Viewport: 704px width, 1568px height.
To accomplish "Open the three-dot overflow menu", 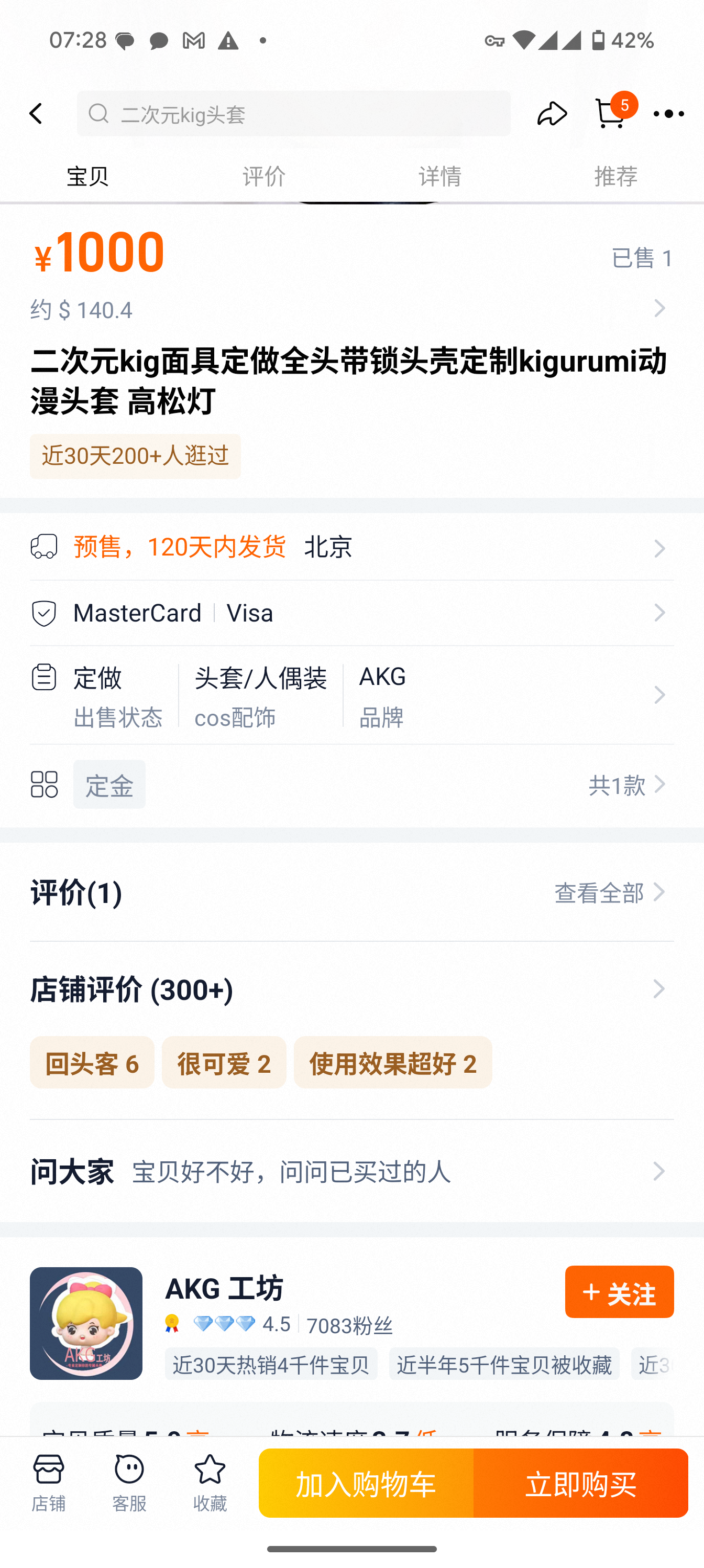I will 668,113.
